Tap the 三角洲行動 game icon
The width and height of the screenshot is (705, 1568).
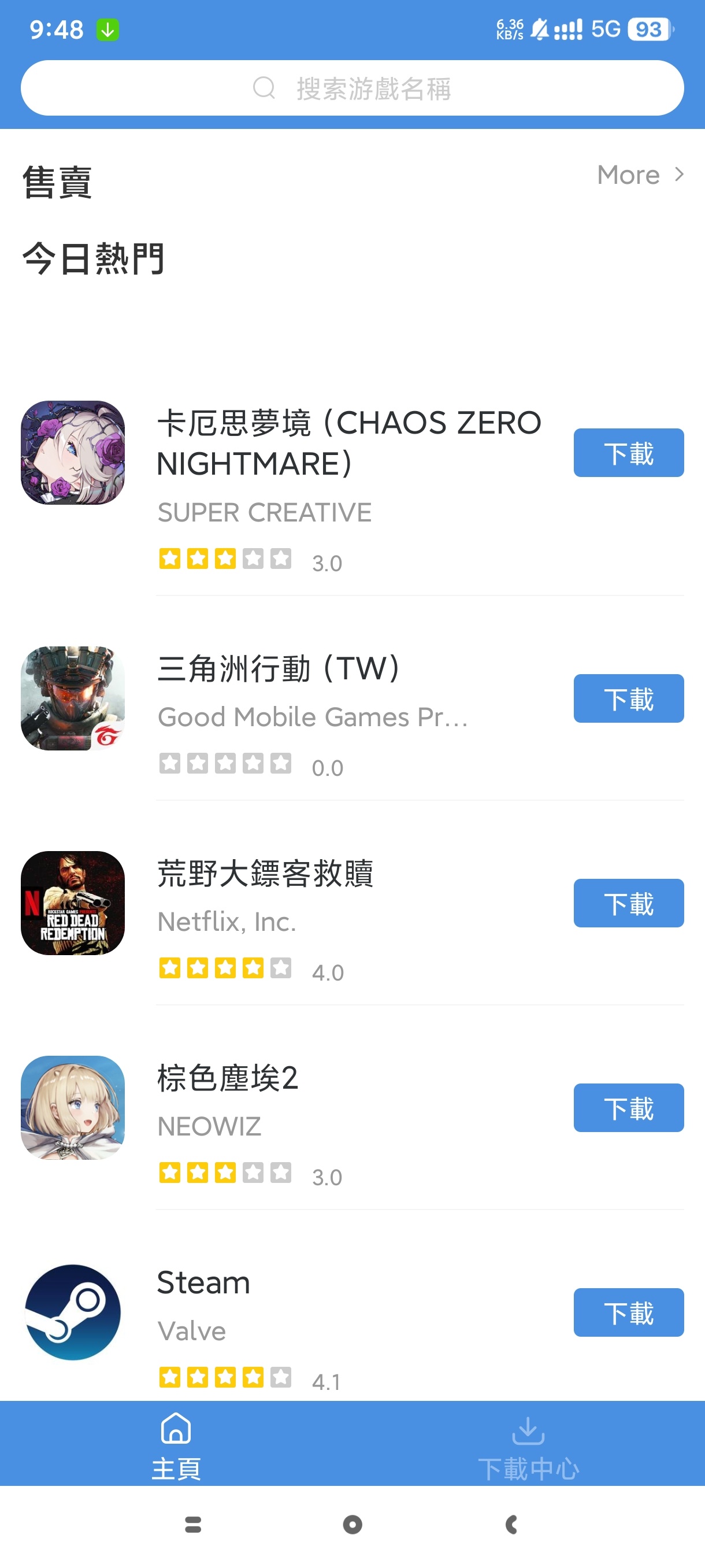pos(72,698)
